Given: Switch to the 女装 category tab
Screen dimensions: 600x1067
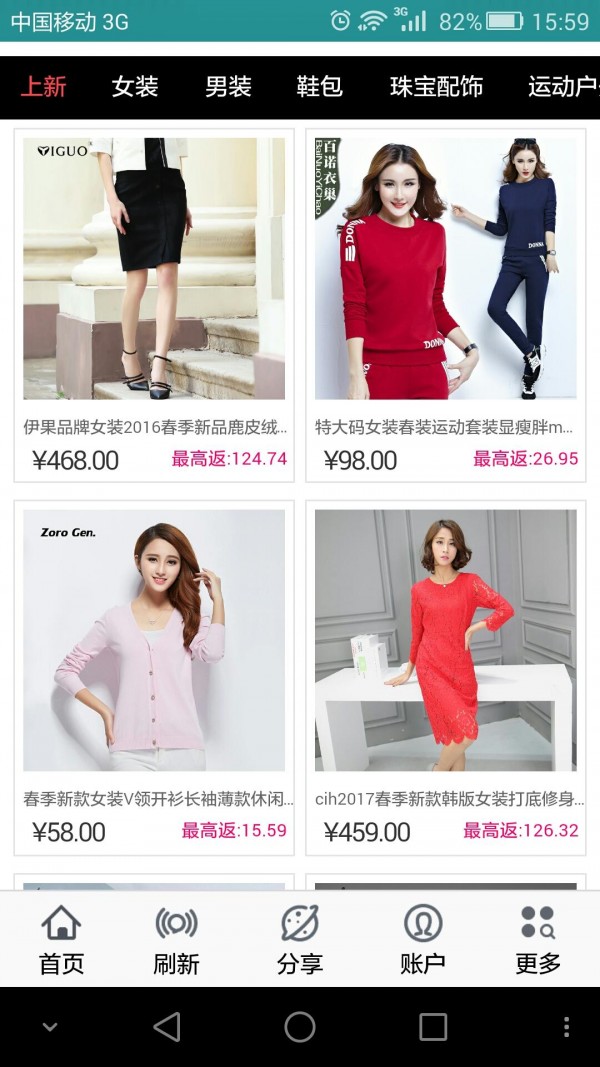Looking at the screenshot, I should click(135, 87).
